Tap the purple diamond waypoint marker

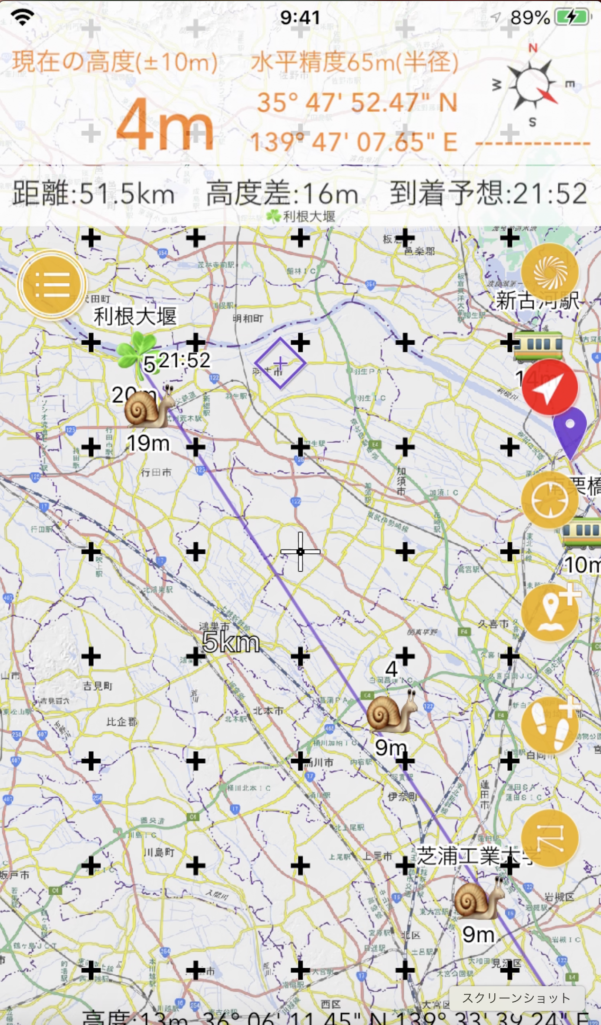point(280,362)
